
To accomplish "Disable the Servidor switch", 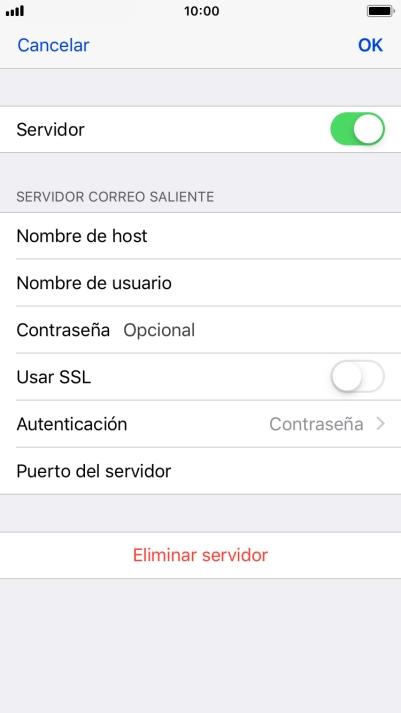I will [357, 129].
